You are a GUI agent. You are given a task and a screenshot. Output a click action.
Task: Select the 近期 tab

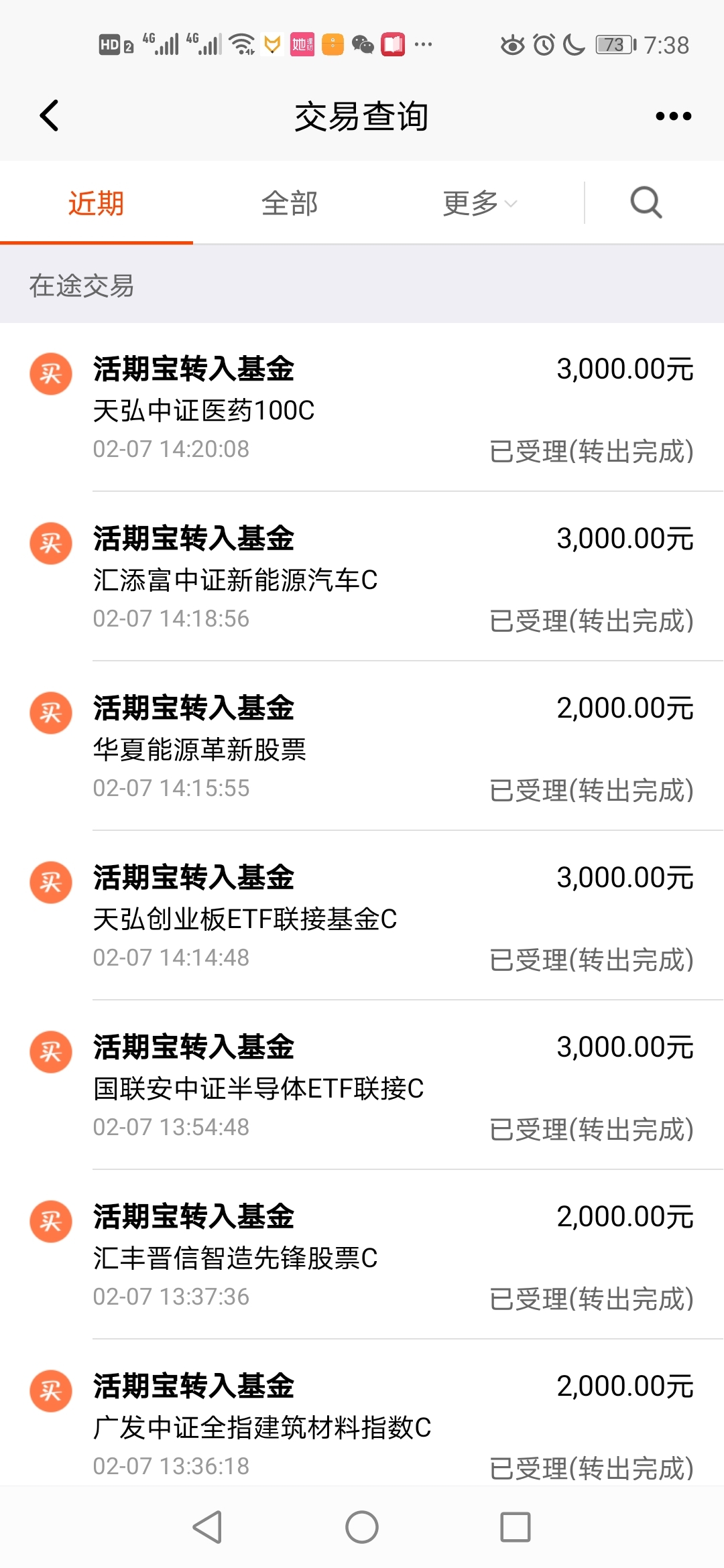coord(96,203)
